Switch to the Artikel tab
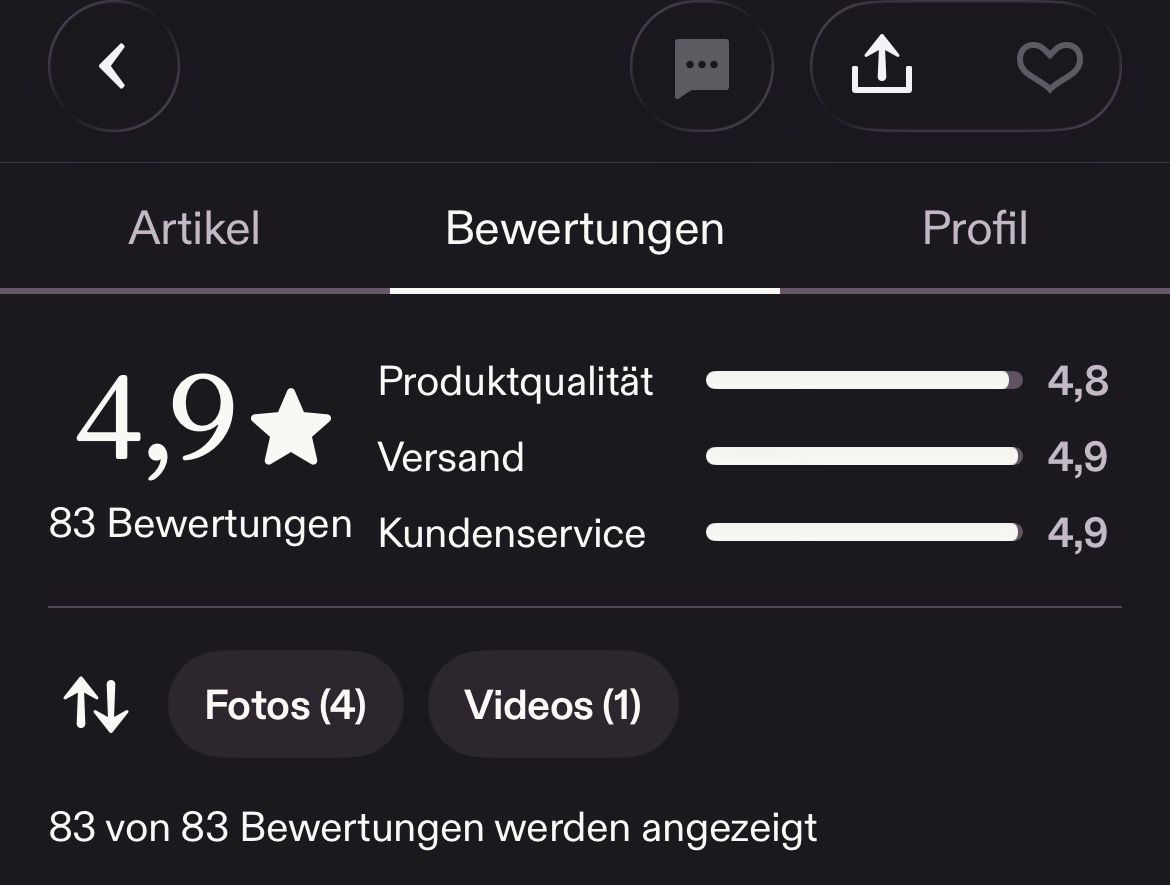 pos(194,229)
